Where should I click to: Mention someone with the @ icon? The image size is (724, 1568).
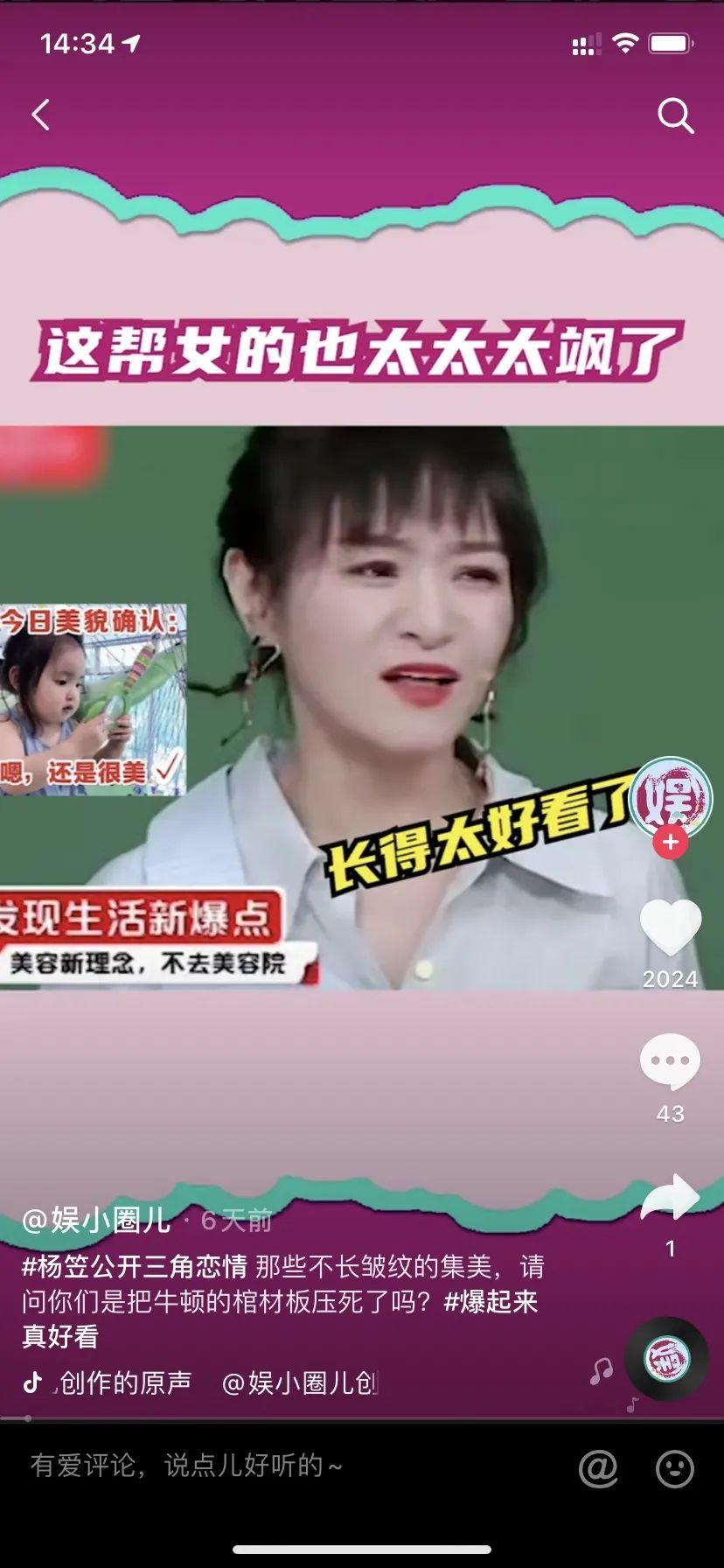(598, 1467)
